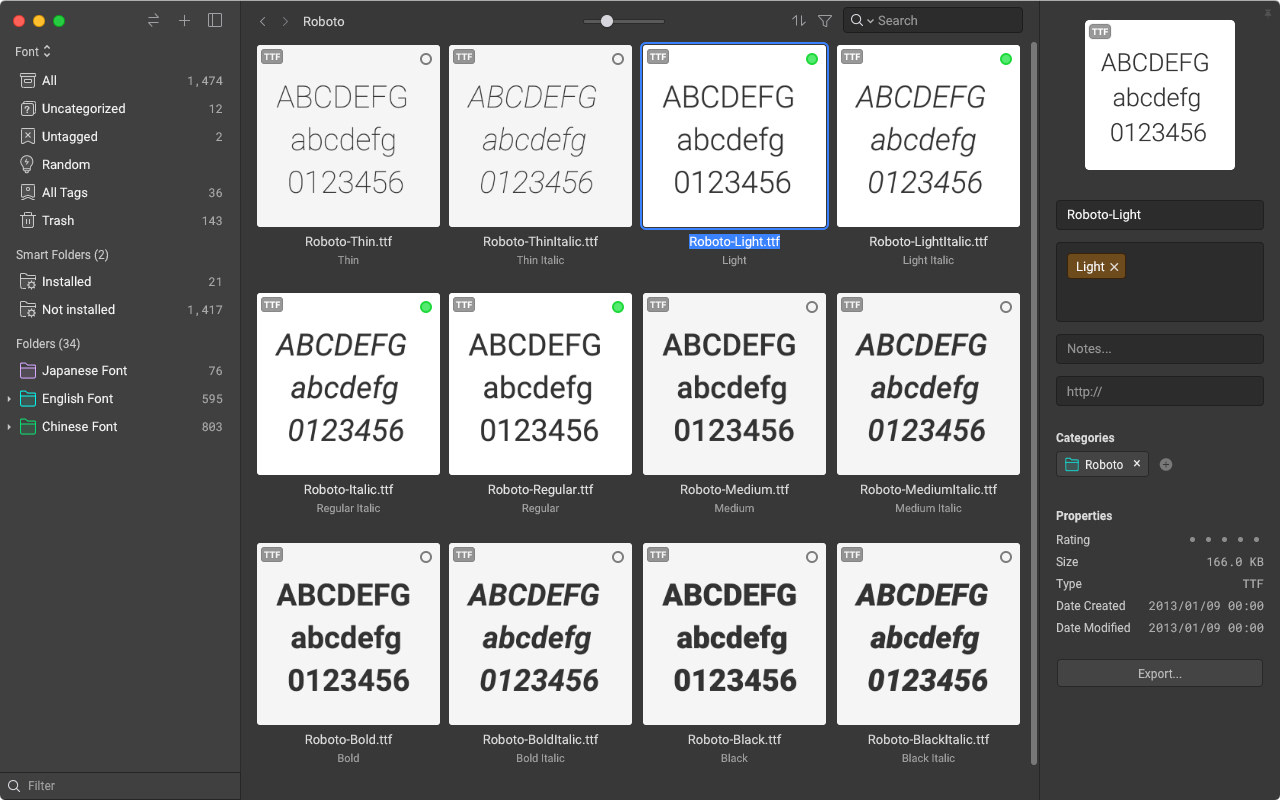The image size is (1280, 800).
Task: Open the Japanese Font folder
Action: pos(84,370)
